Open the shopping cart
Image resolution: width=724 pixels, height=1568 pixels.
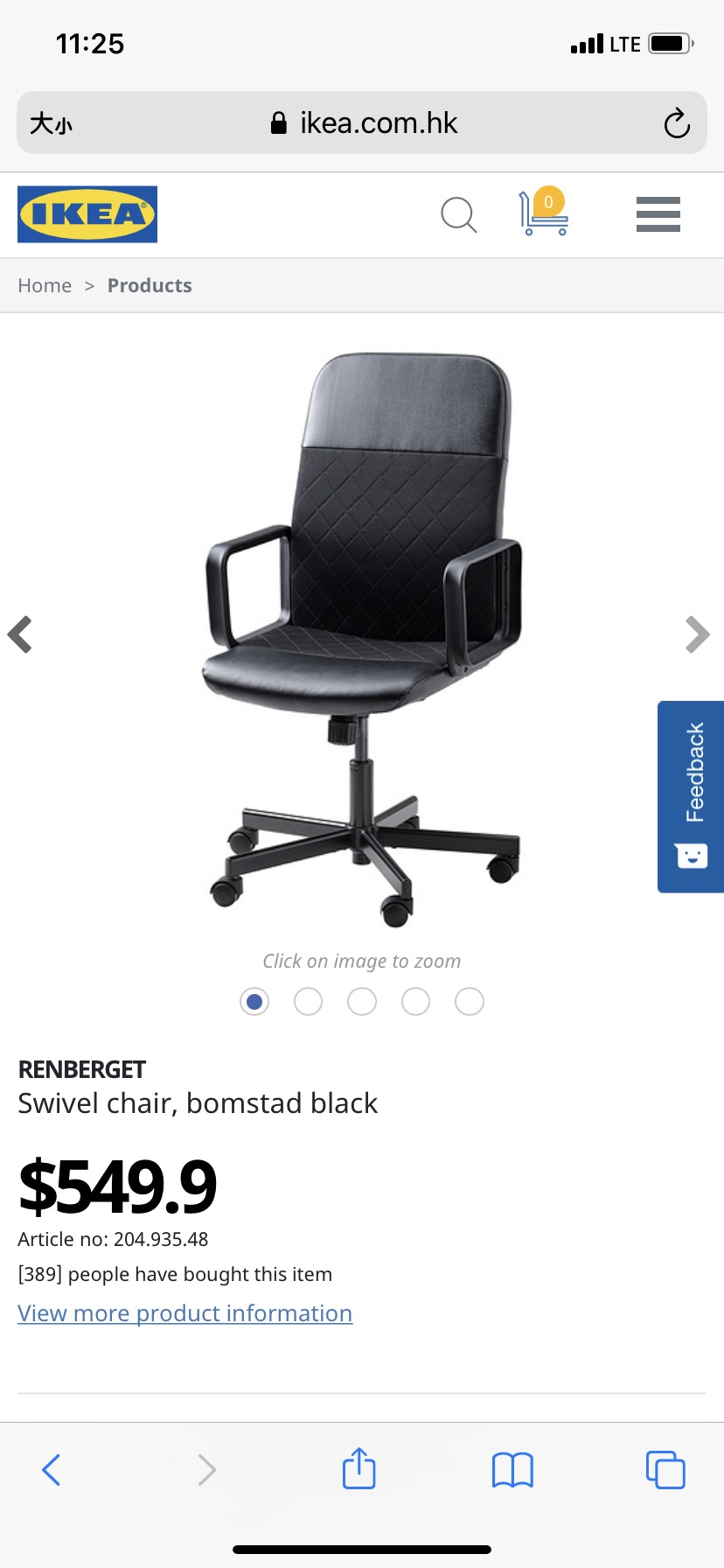coord(543,213)
